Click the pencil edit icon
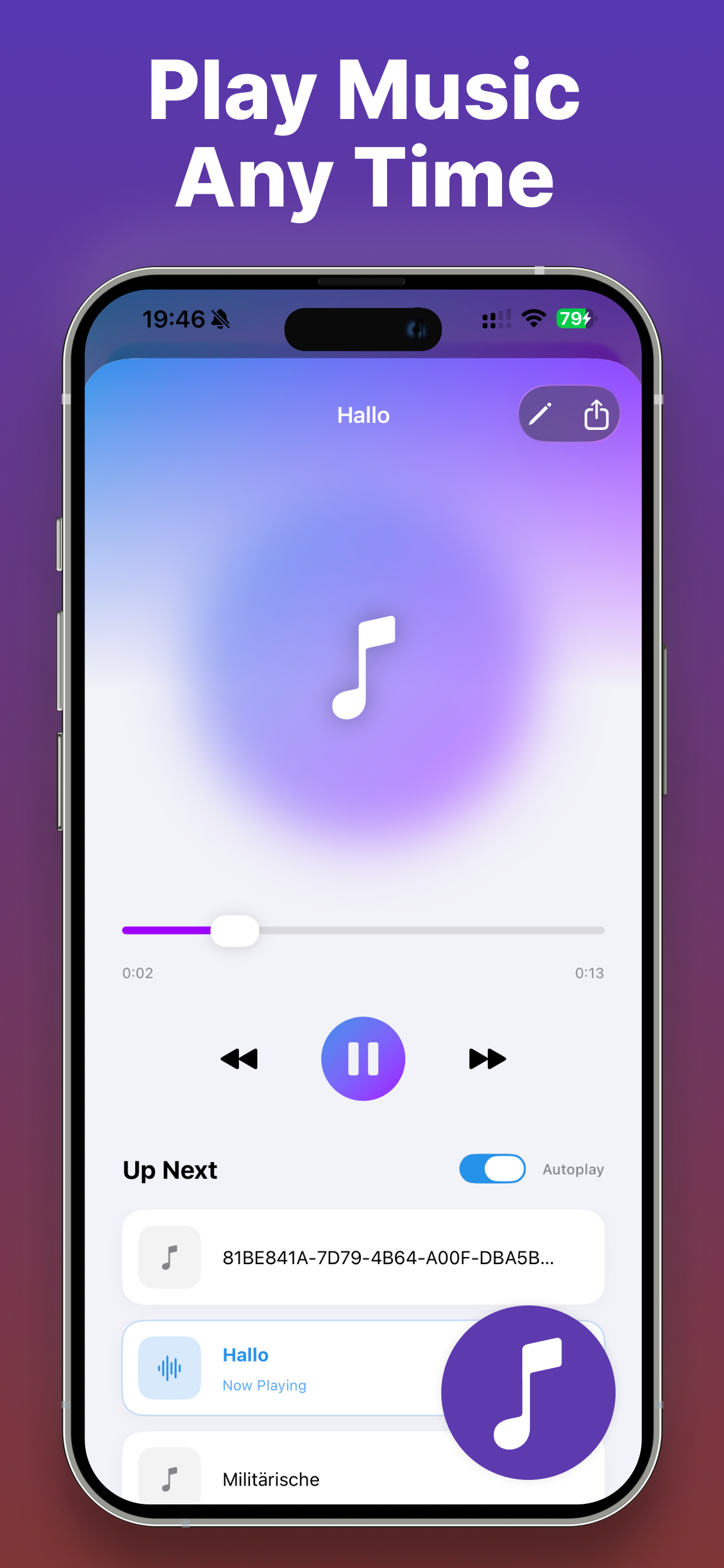The height and width of the screenshot is (1568, 724). (x=542, y=414)
